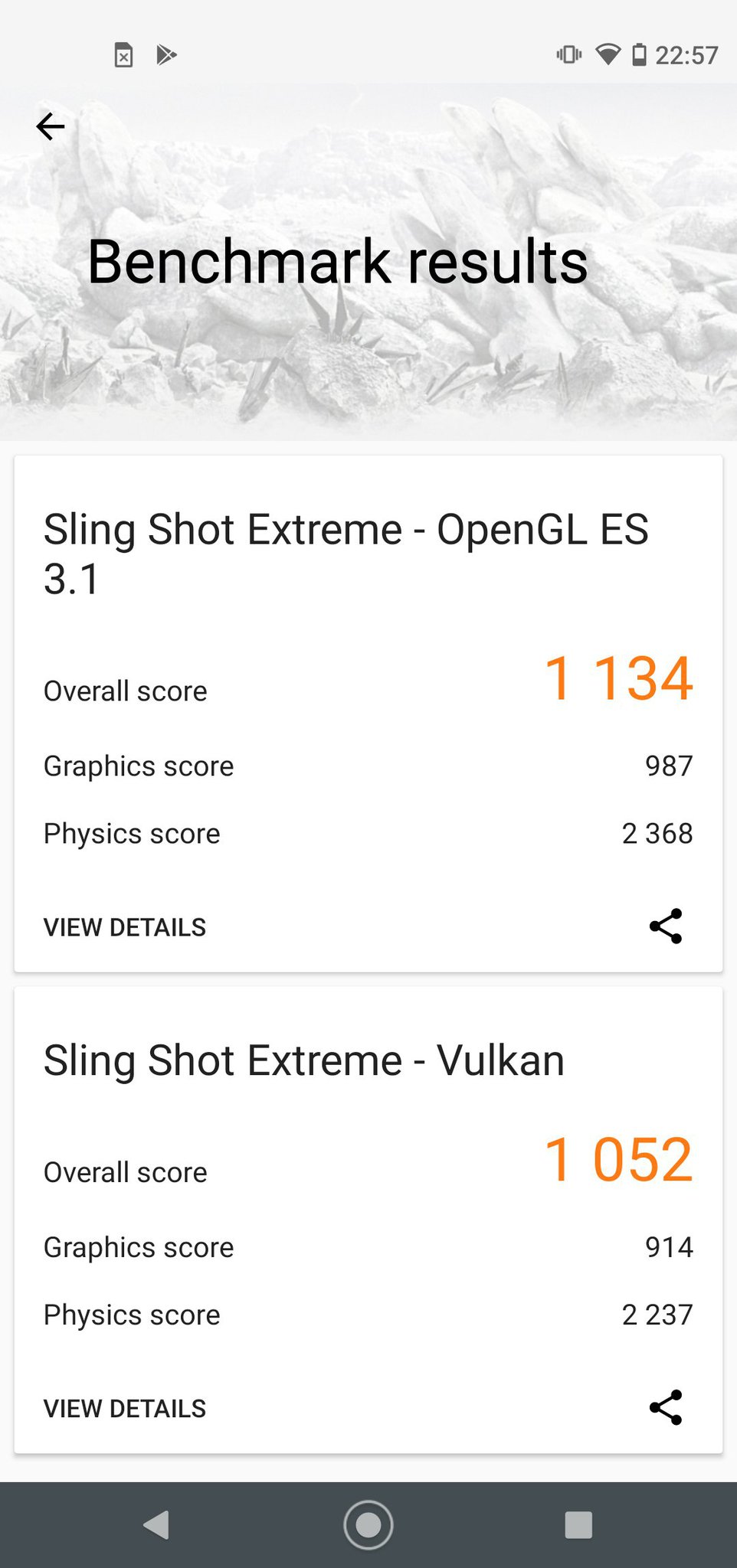Tap the system home button
The width and height of the screenshot is (737, 1568).
[368, 1525]
